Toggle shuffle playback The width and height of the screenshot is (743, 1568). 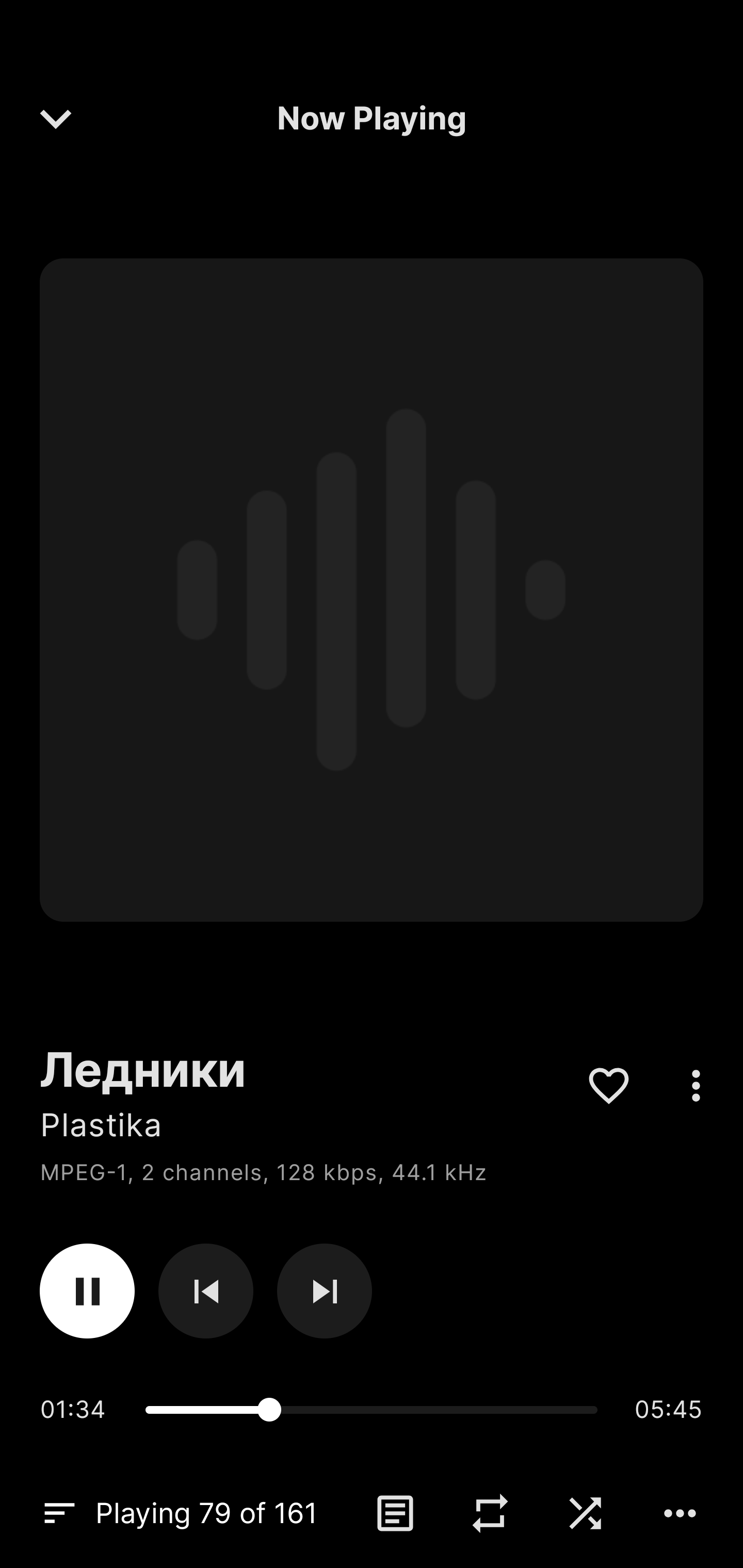coord(585,1513)
